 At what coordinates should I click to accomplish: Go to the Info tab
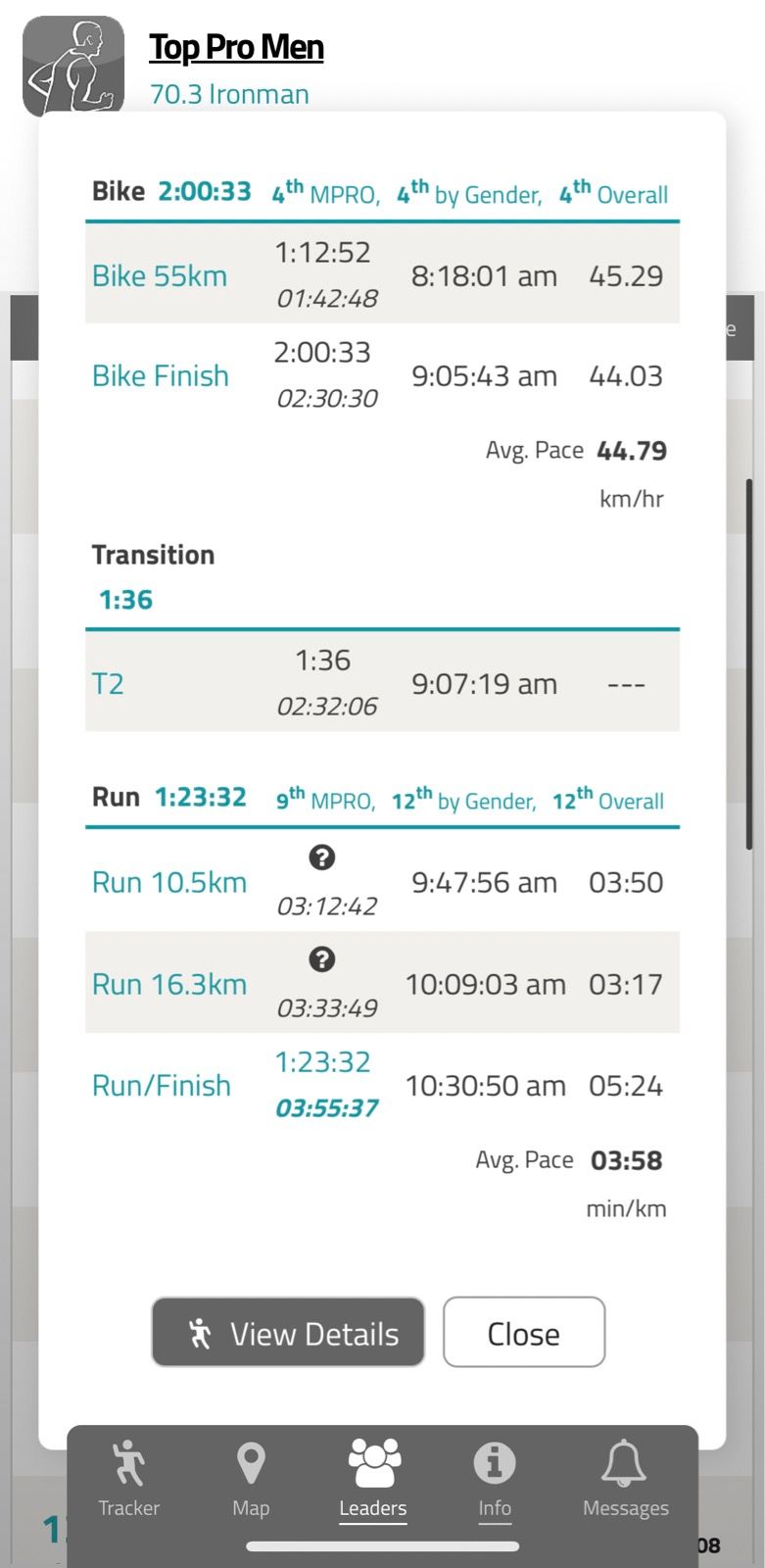pos(495,1480)
